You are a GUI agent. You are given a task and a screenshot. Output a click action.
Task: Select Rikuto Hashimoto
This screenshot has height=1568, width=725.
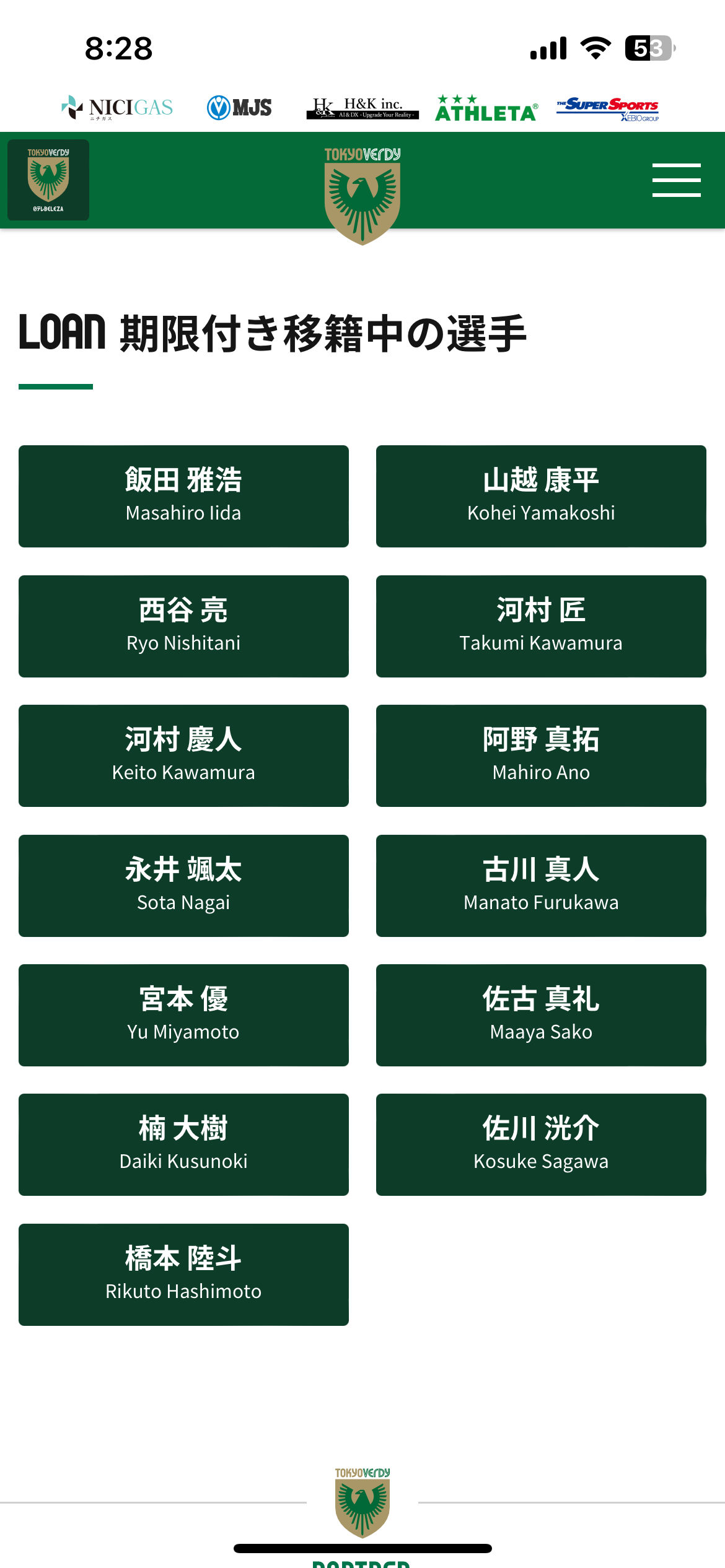183,1274
